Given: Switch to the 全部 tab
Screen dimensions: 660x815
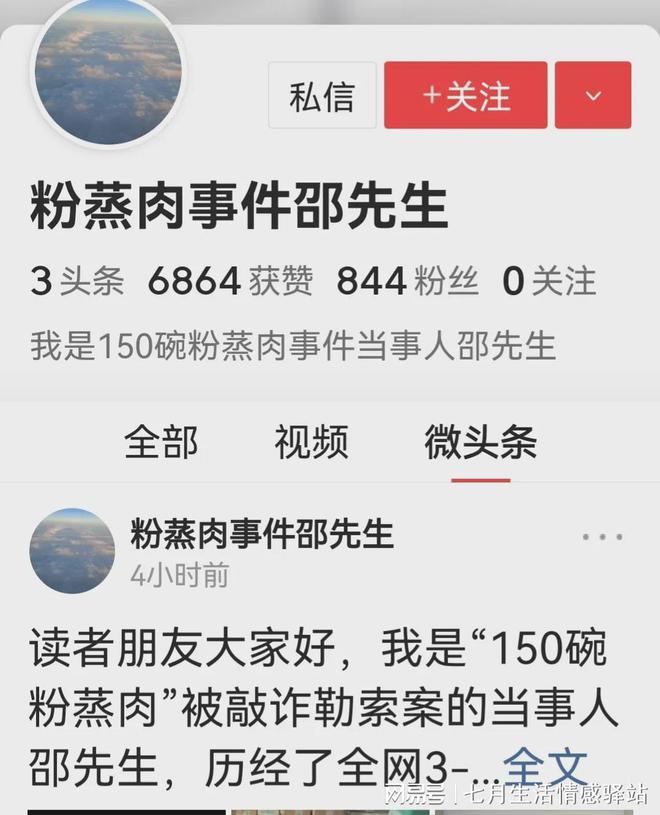Looking at the screenshot, I should [x=161, y=442].
